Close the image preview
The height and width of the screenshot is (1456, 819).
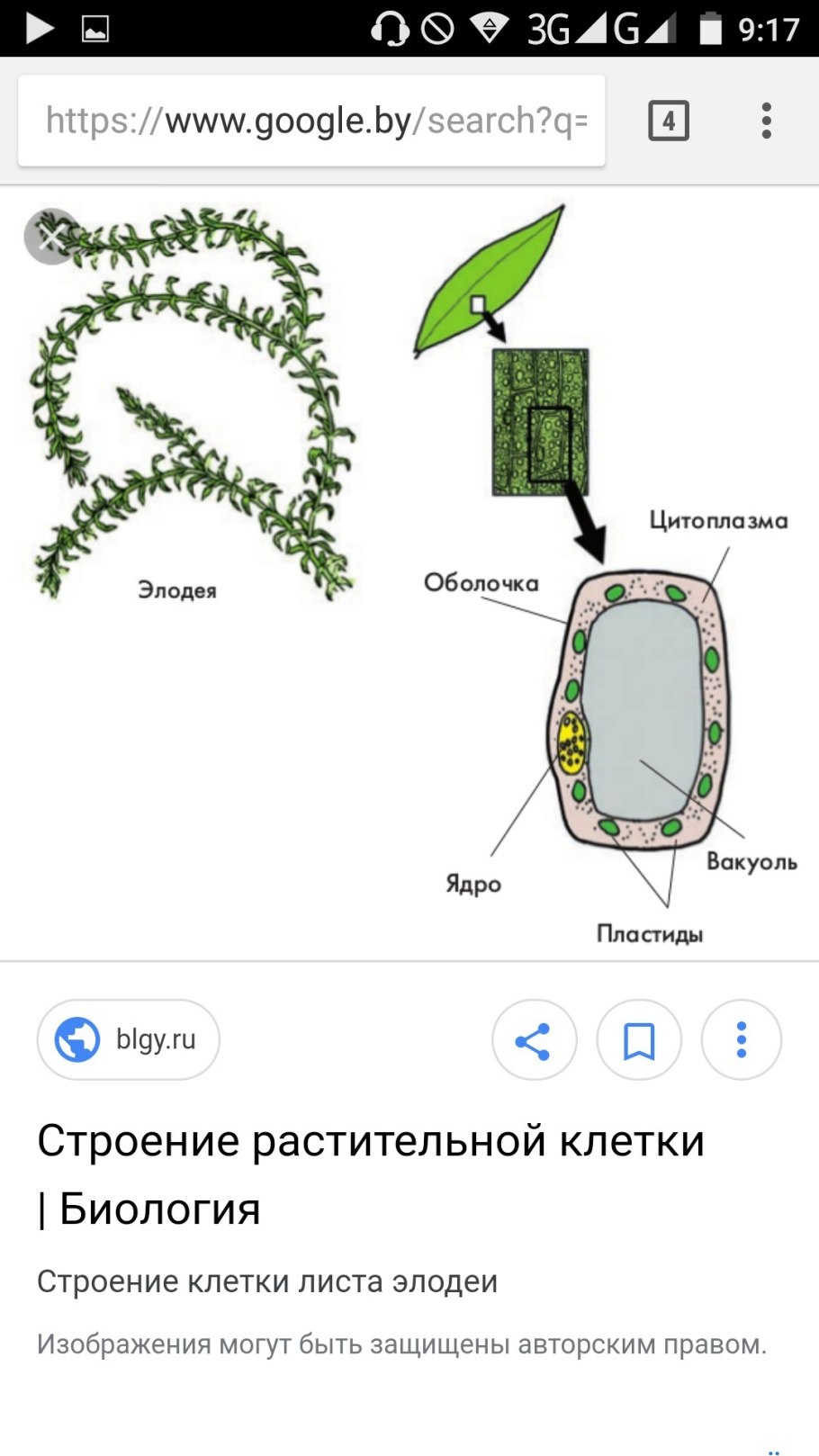click(51, 237)
